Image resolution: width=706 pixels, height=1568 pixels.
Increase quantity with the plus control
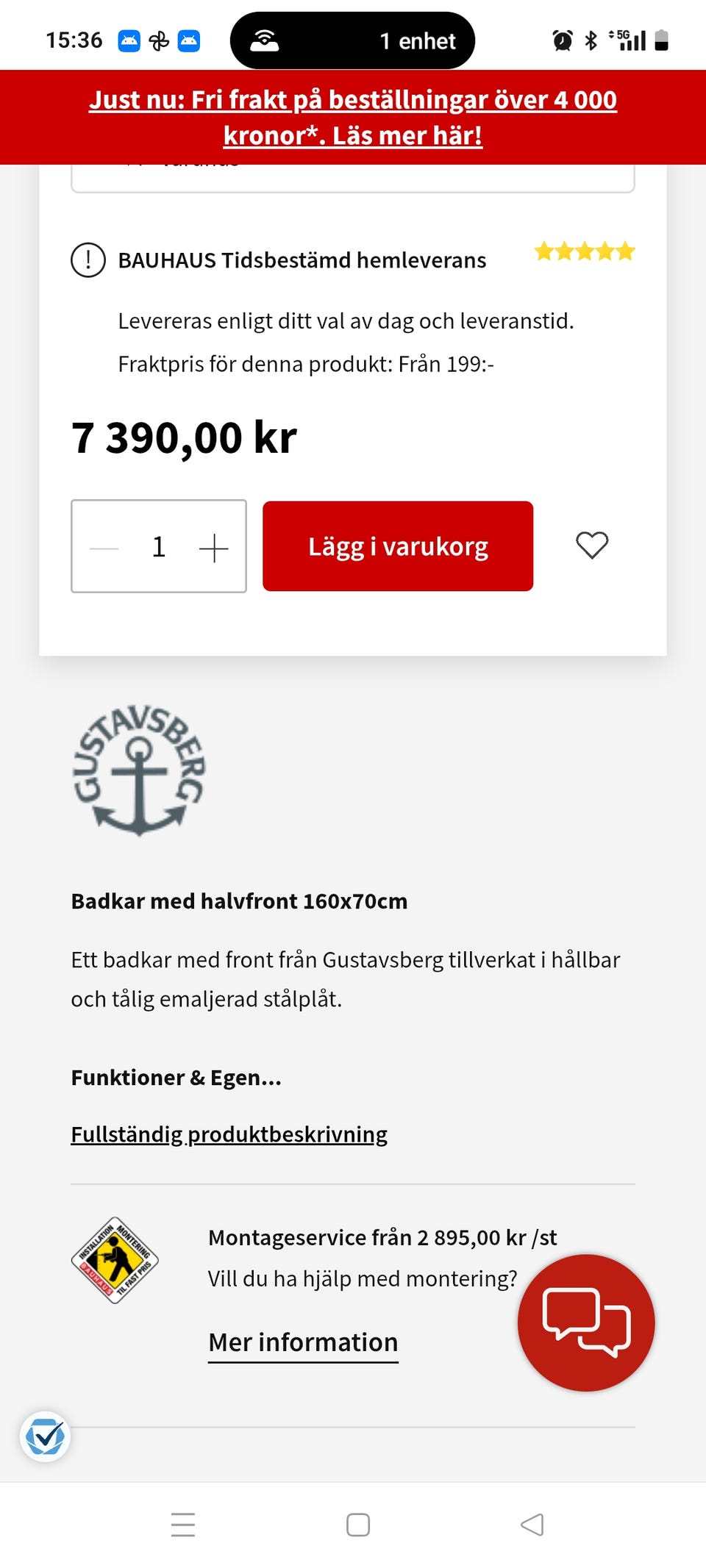click(x=213, y=546)
